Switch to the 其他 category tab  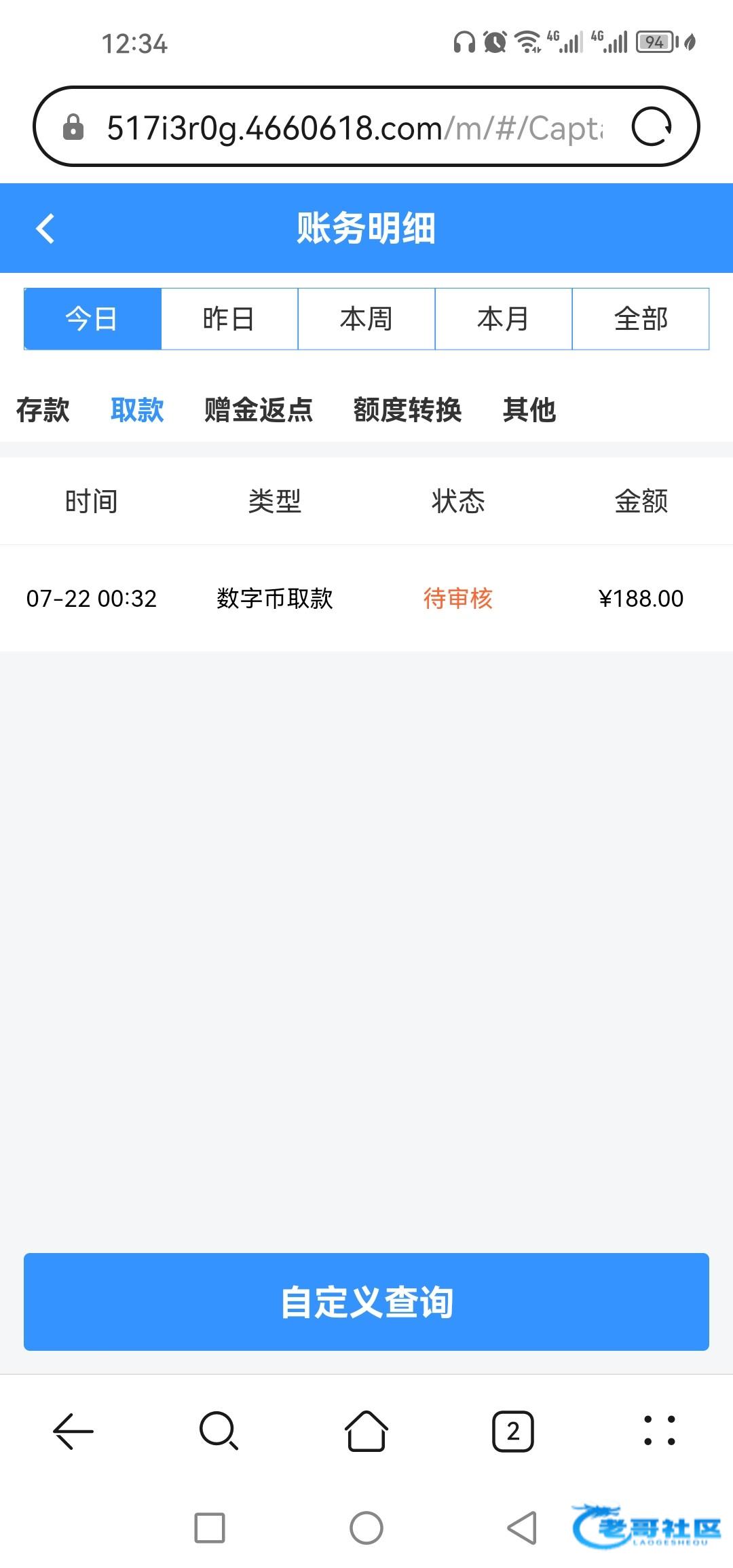(x=529, y=410)
